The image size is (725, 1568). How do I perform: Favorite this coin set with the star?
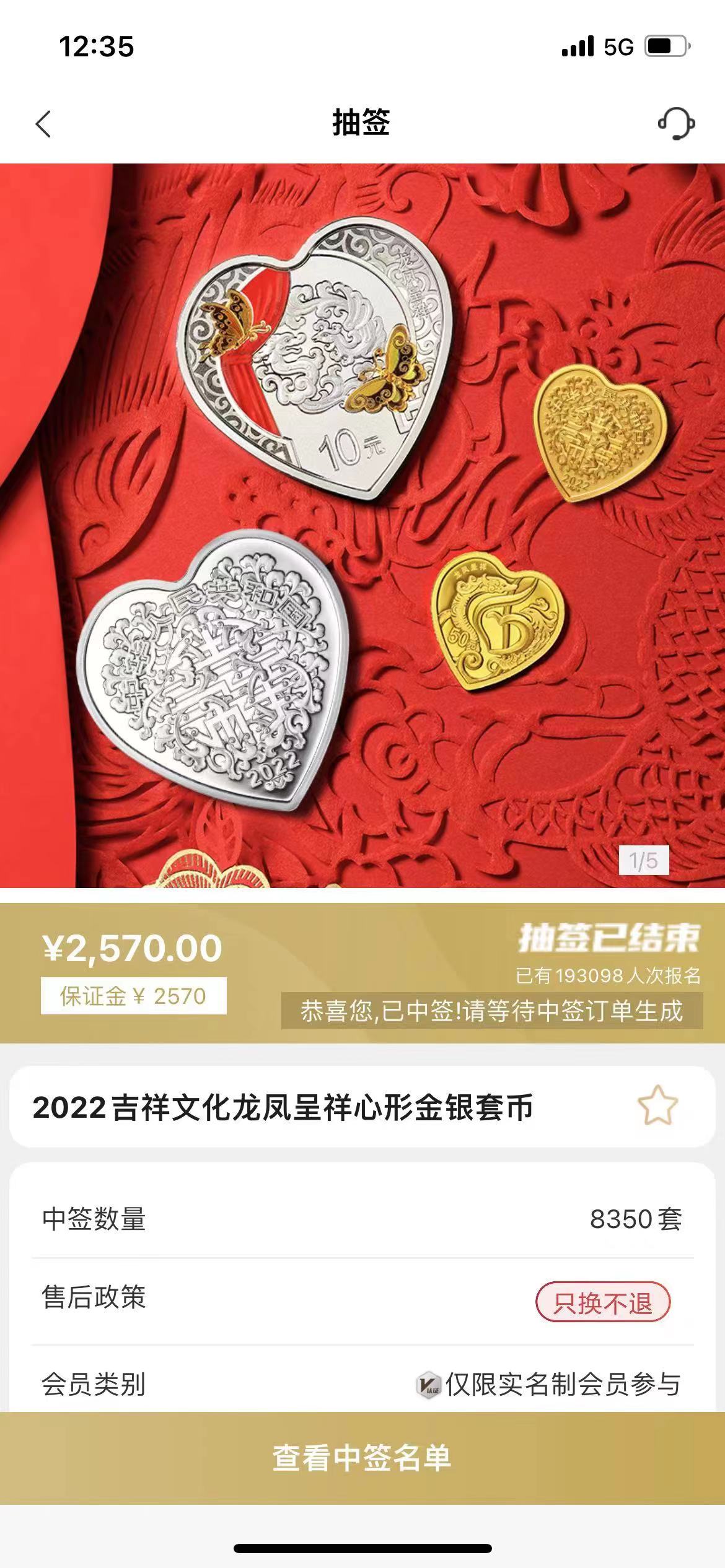(x=657, y=1106)
